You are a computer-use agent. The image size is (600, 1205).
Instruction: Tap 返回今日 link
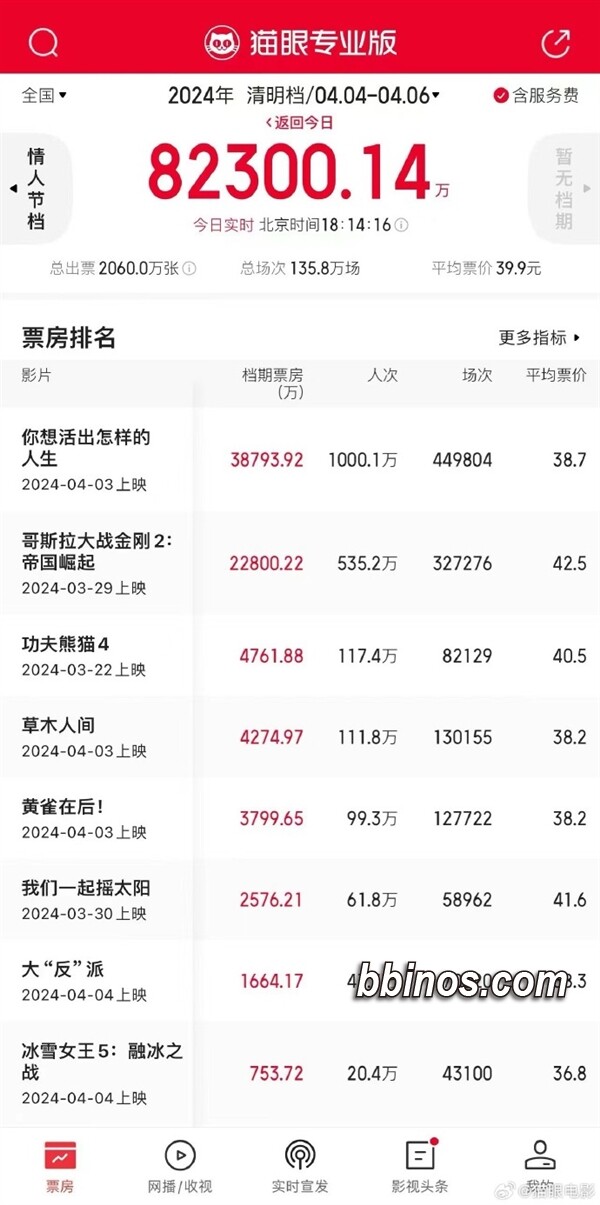tap(299, 122)
